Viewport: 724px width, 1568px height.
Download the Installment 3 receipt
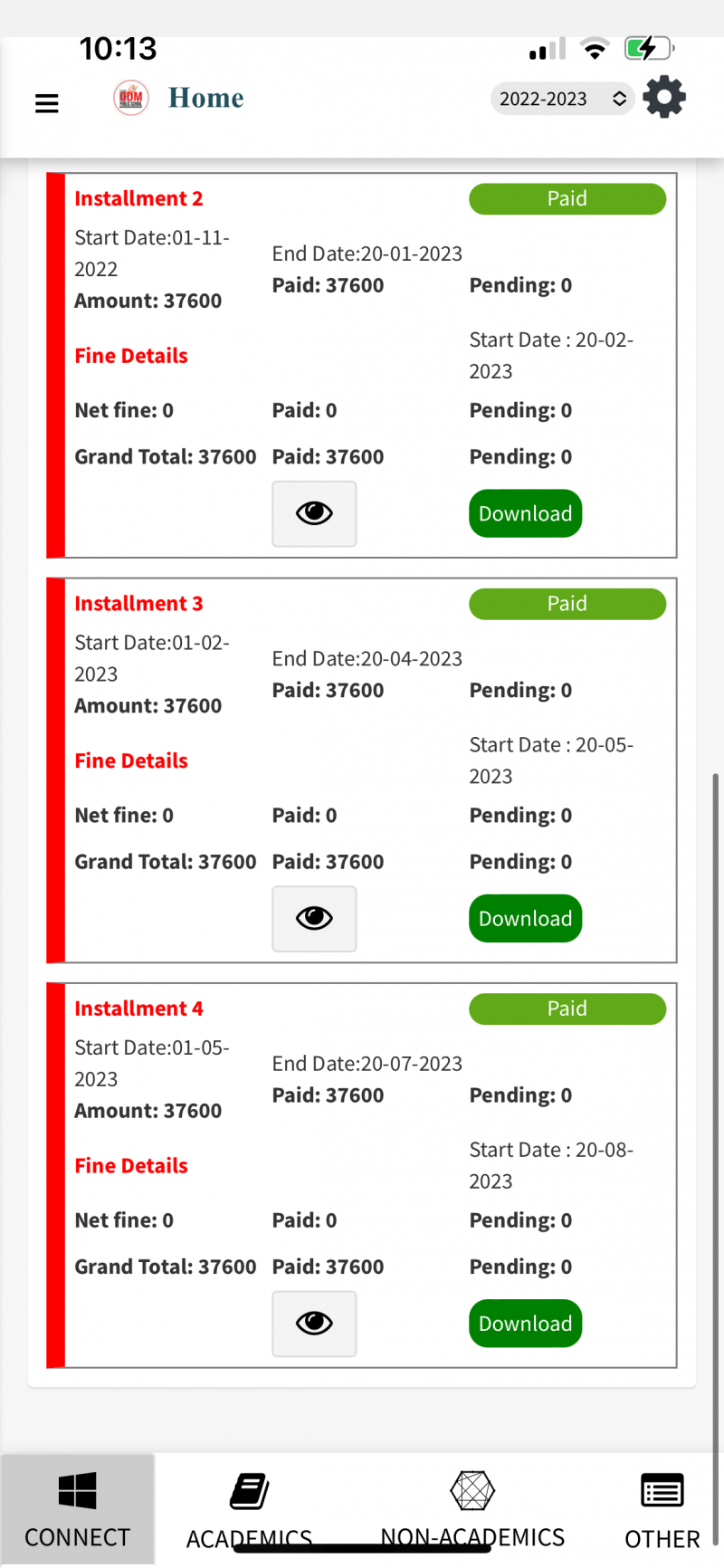coord(525,918)
